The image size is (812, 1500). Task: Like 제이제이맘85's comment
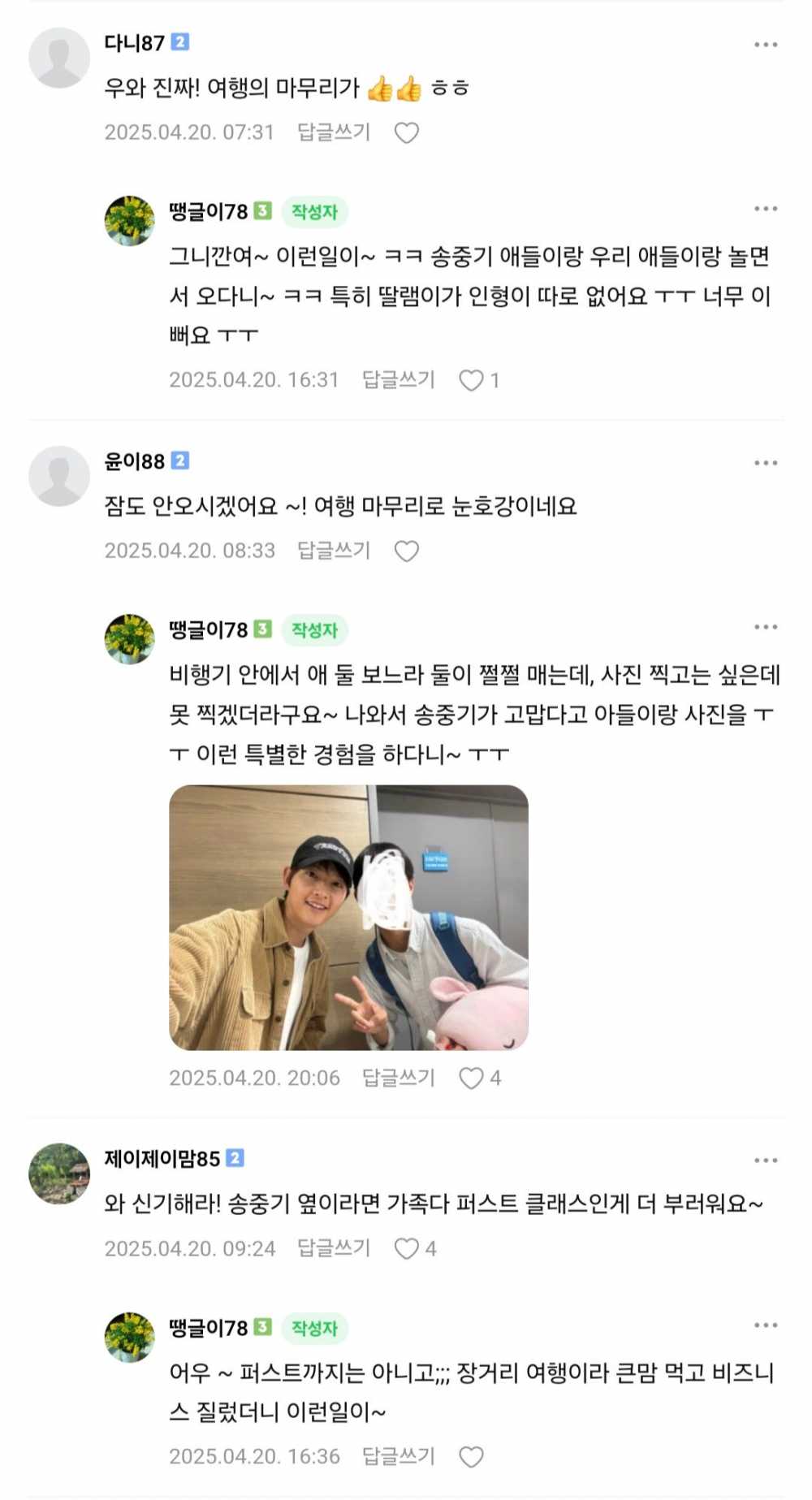click(406, 1248)
